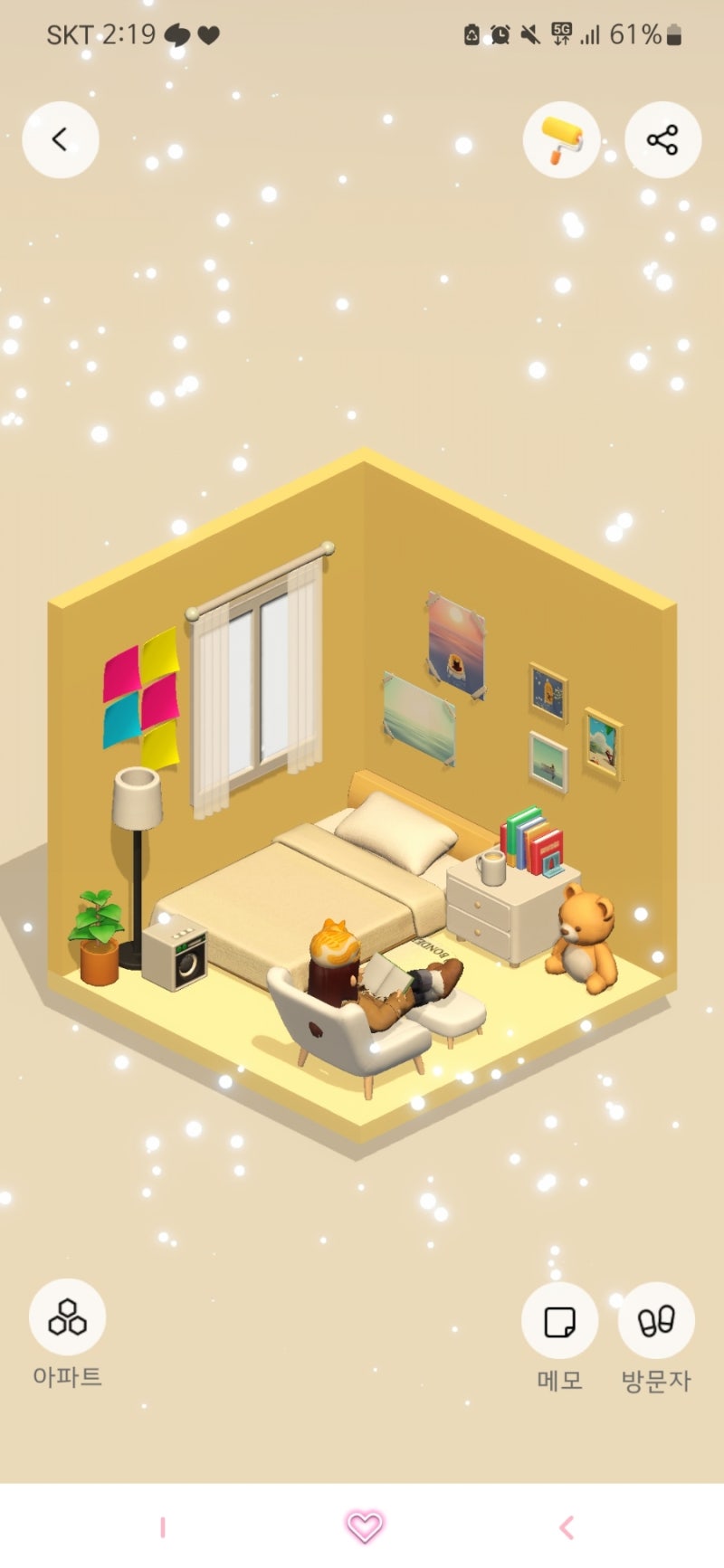Tap the heart-shaped home button
The image size is (724, 1568).
364,1527
